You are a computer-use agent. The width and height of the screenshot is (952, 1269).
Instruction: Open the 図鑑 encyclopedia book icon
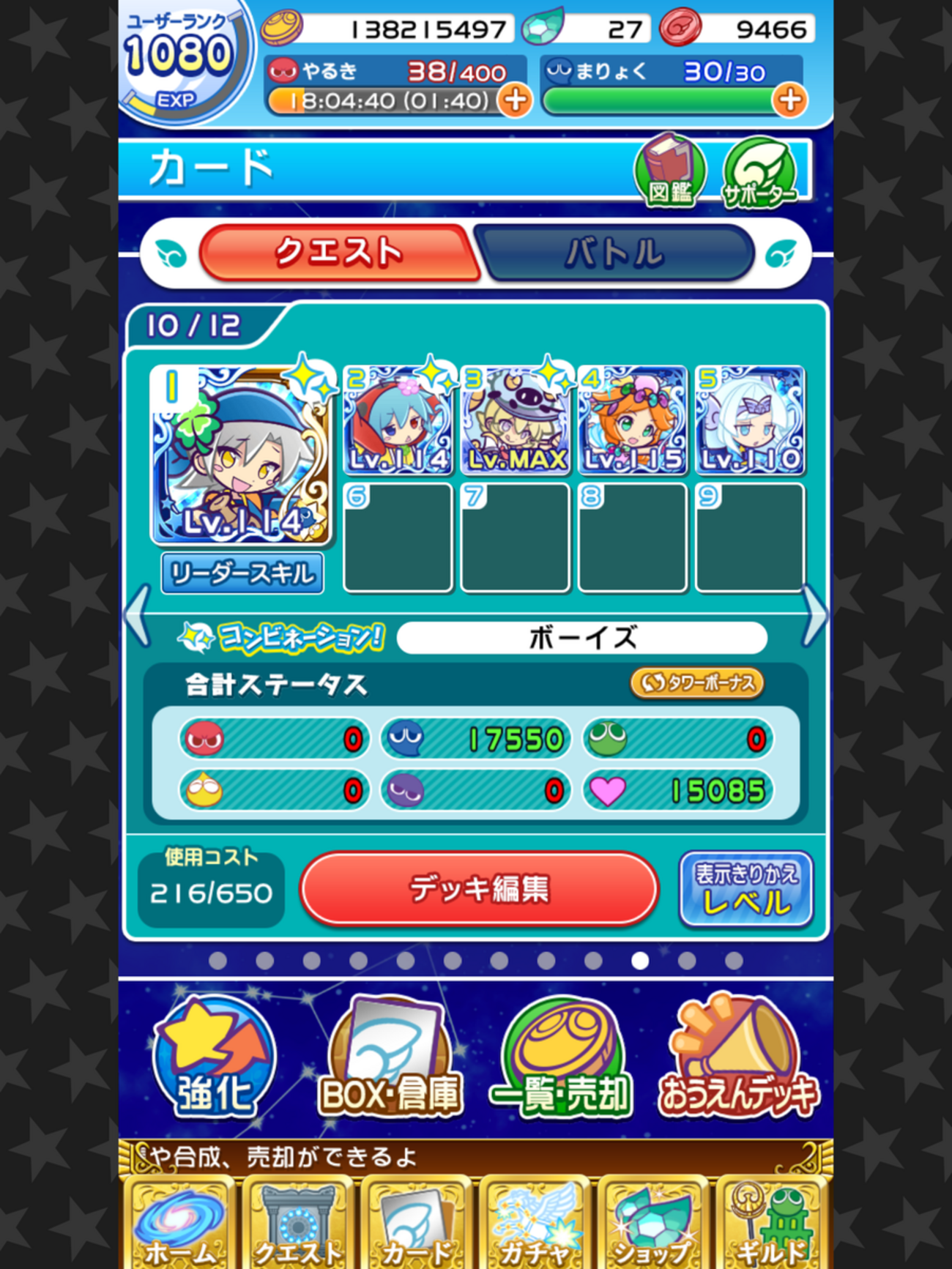669,171
